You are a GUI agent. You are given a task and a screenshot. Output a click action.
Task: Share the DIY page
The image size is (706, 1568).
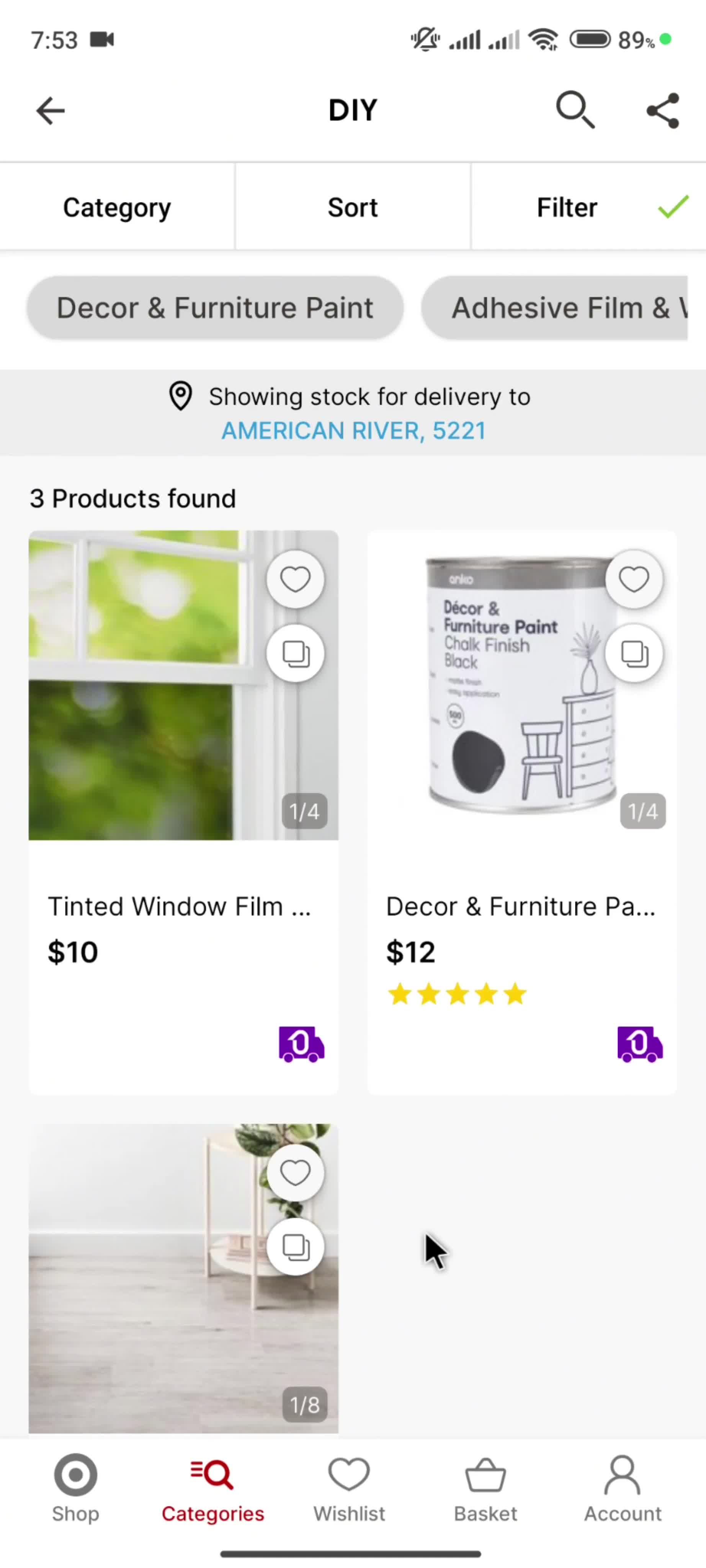(662, 111)
